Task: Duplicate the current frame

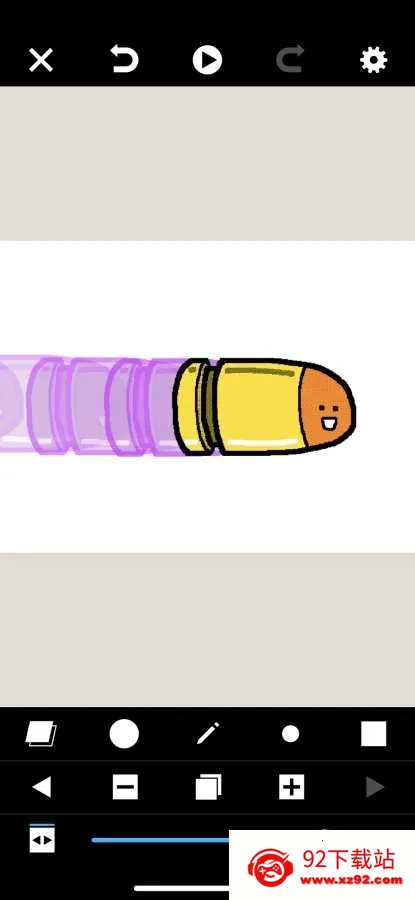Action: (x=208, y=786)
